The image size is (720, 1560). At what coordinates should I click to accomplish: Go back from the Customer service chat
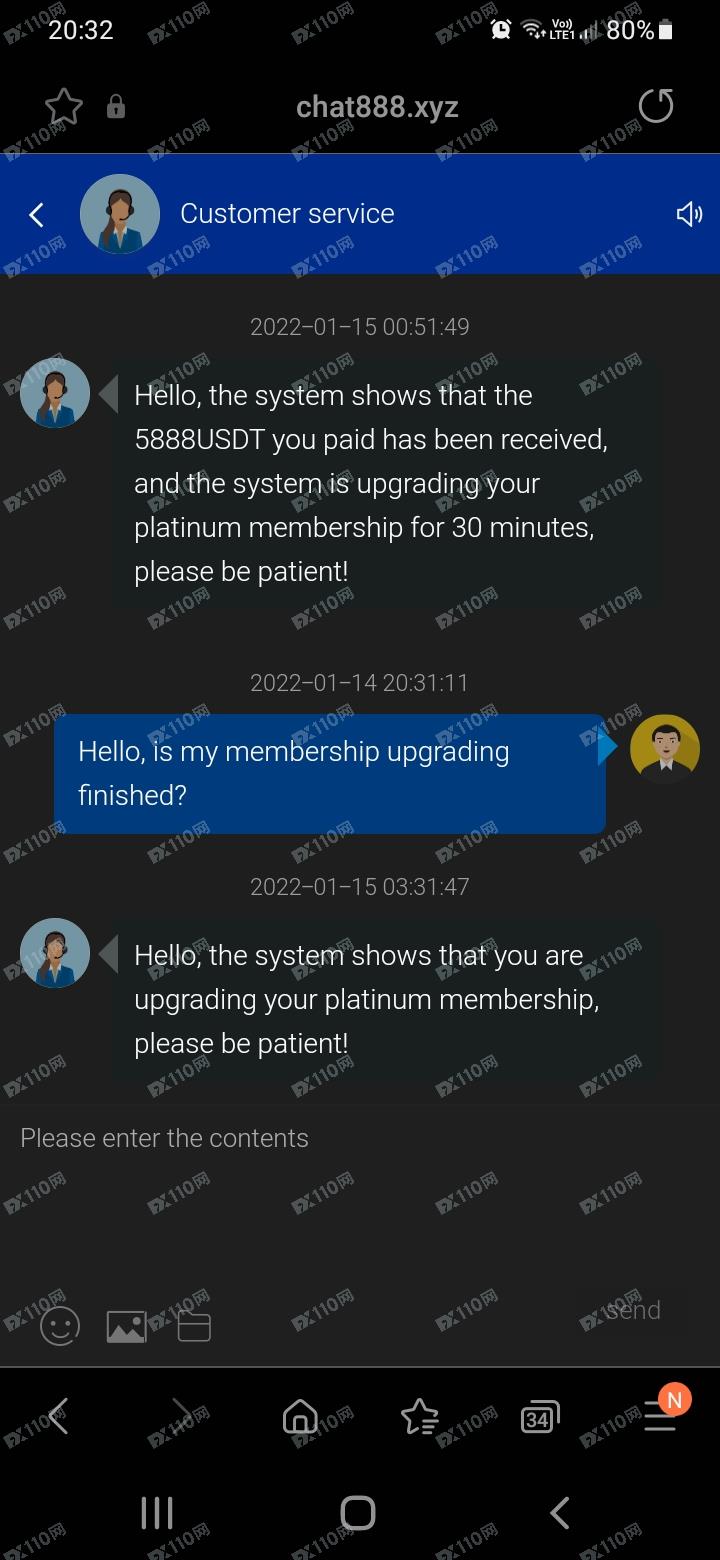[37, 214]
